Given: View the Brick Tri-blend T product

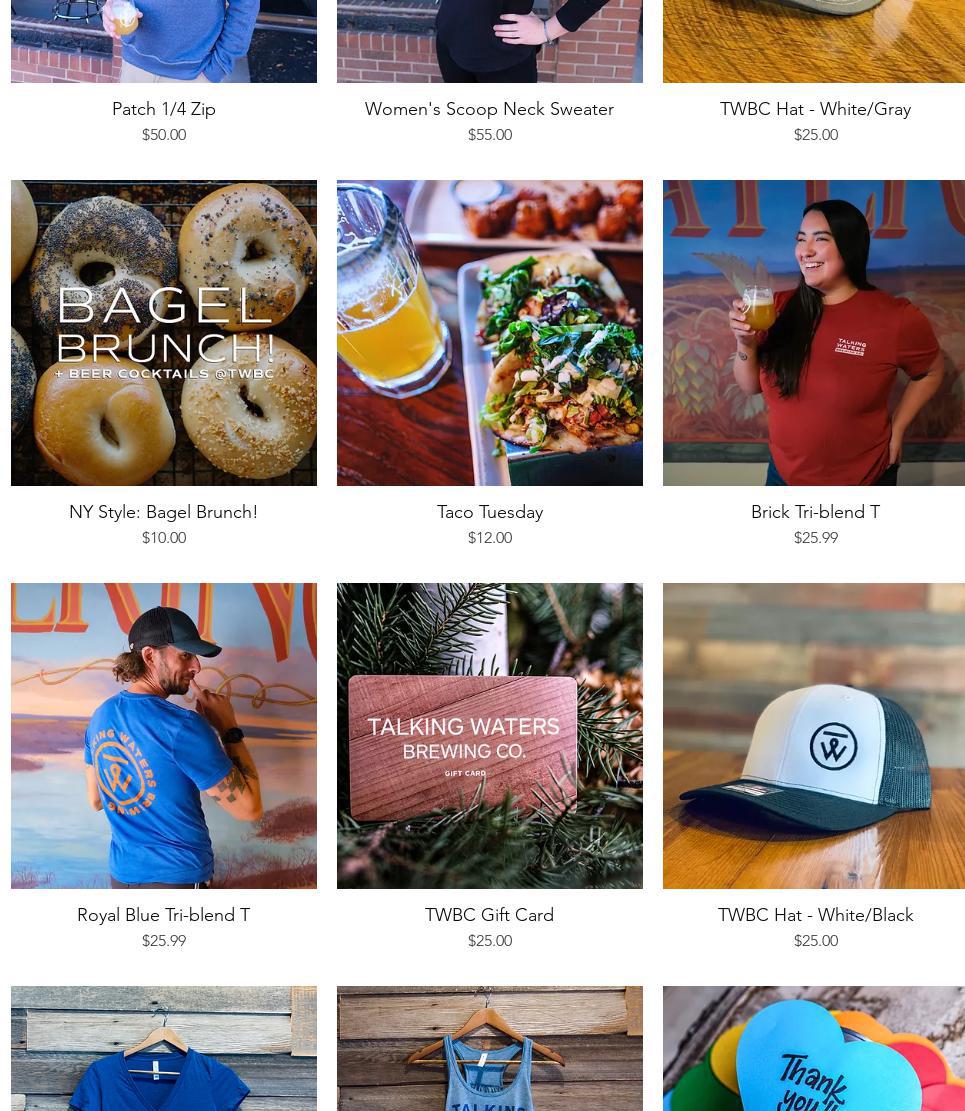Looking at the screenshot, I should (814, 333).
